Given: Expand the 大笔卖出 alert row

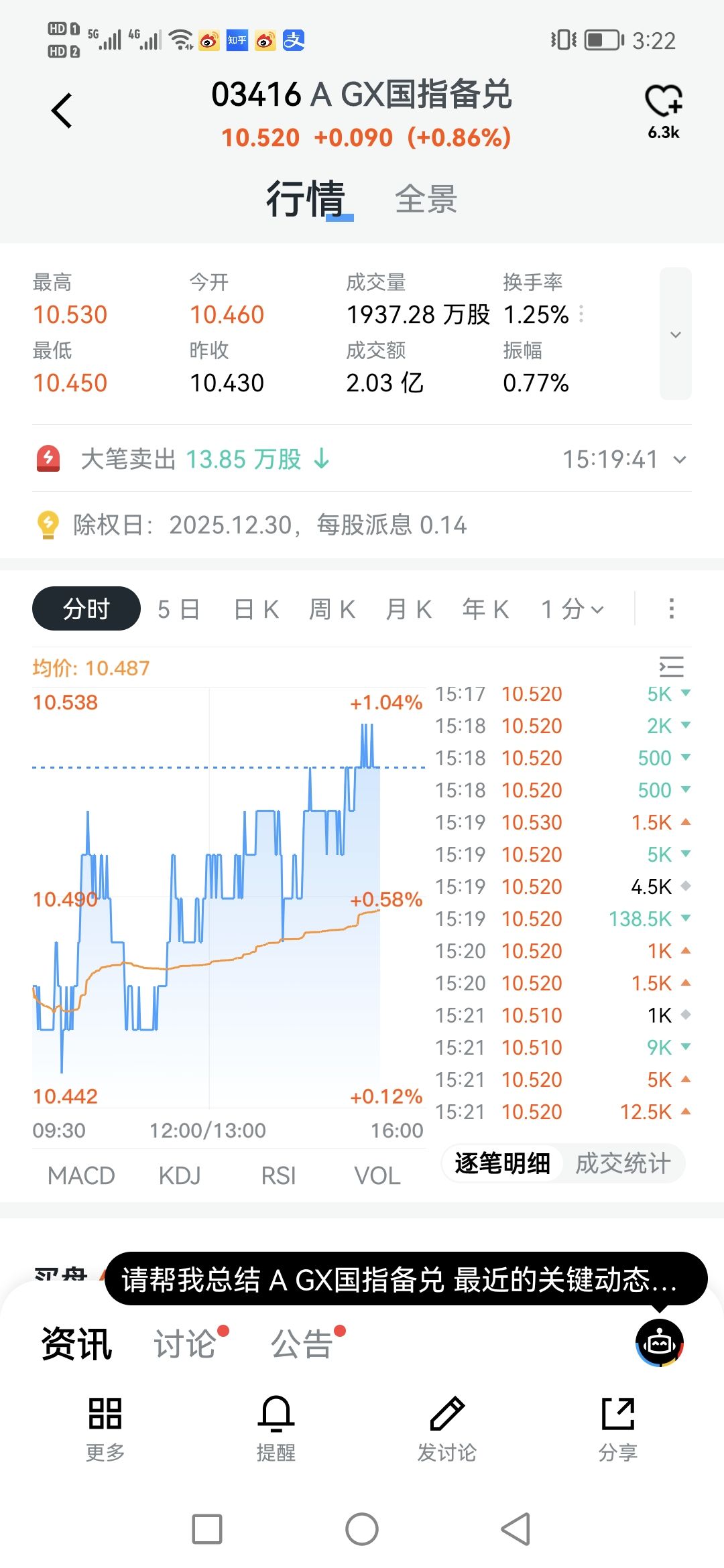Looking at the screenshot, I should tap(680, 460).
